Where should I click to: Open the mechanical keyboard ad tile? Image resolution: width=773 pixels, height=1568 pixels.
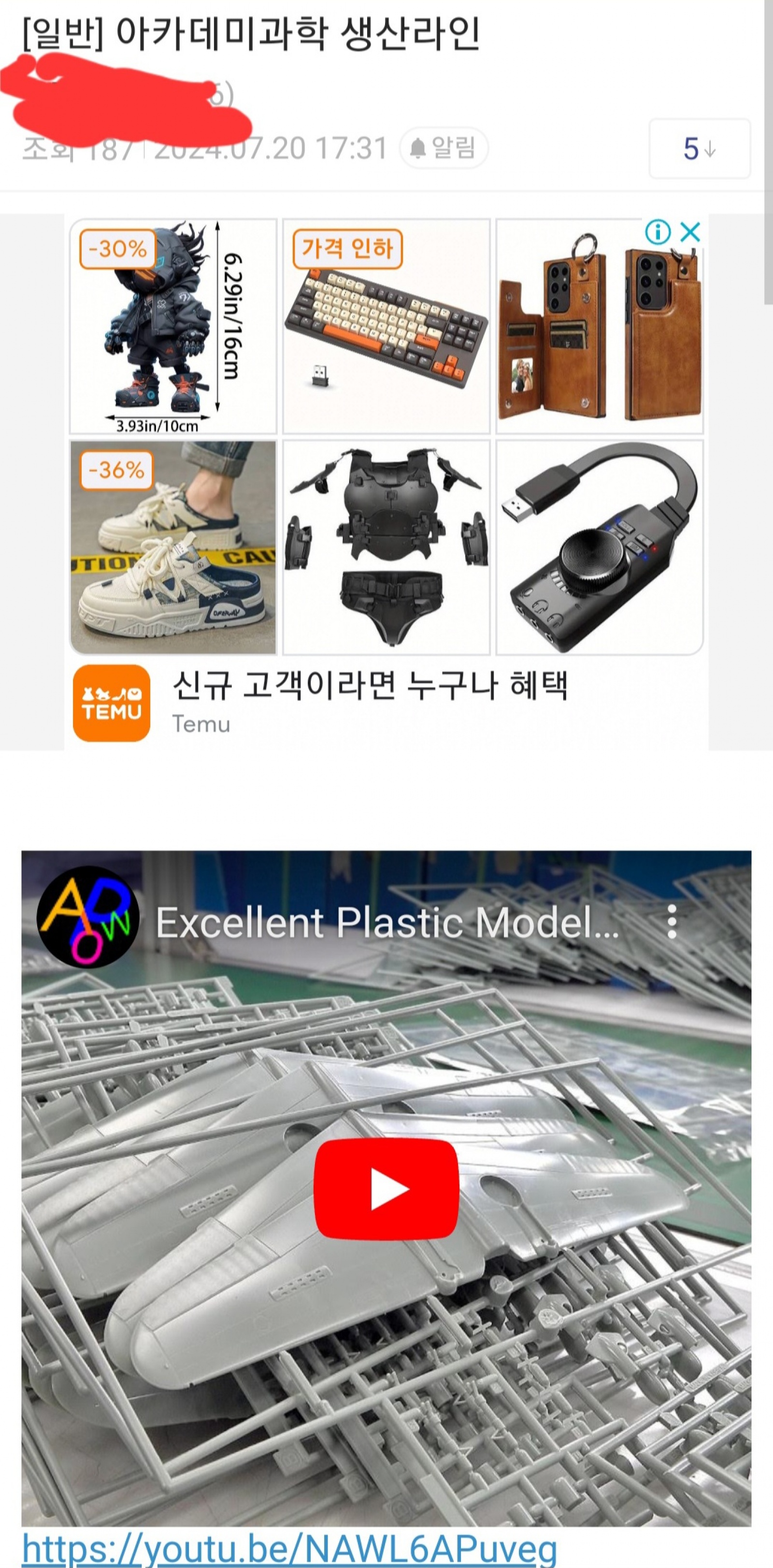point(386,326)
